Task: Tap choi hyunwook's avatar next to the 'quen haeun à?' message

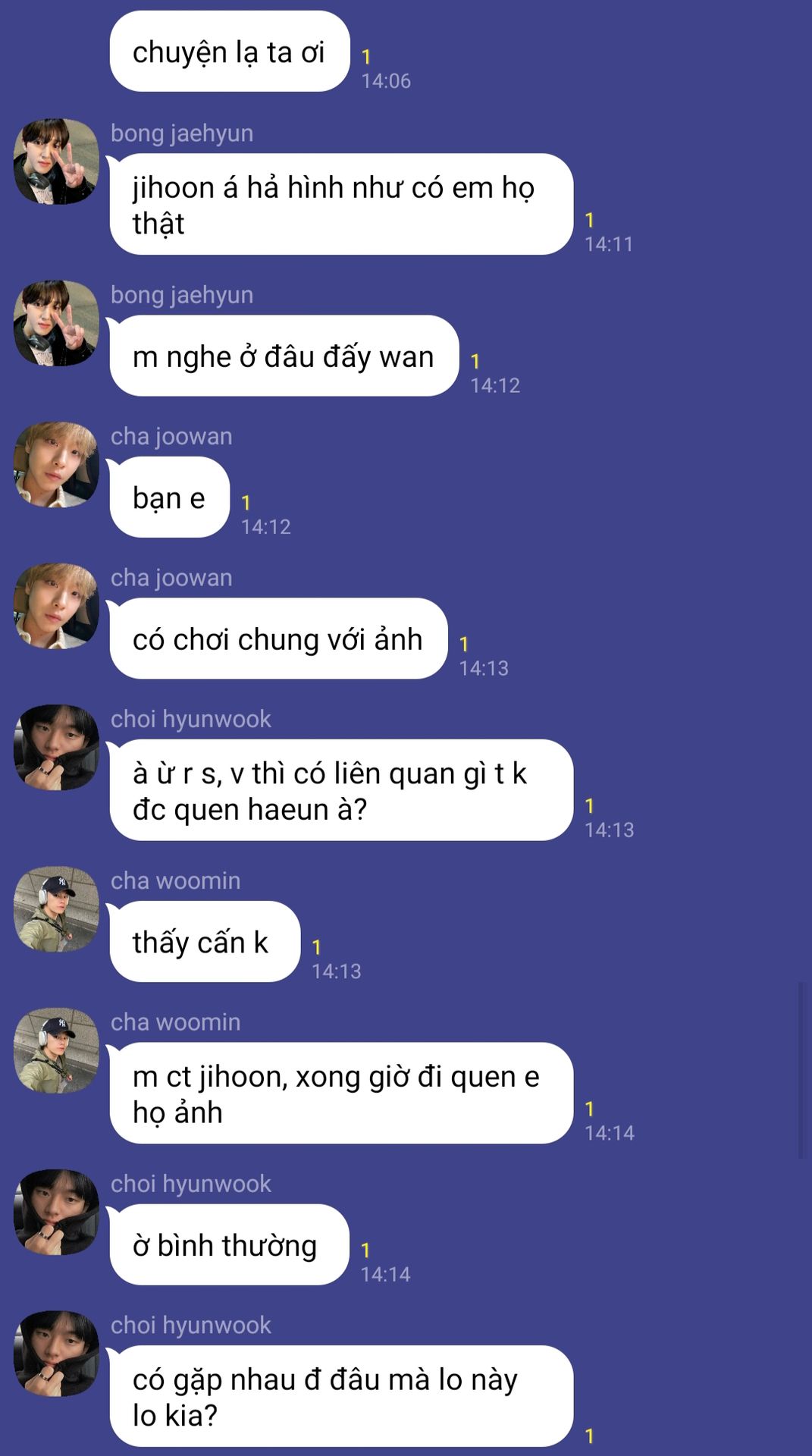Action: [x=56, y=748]
